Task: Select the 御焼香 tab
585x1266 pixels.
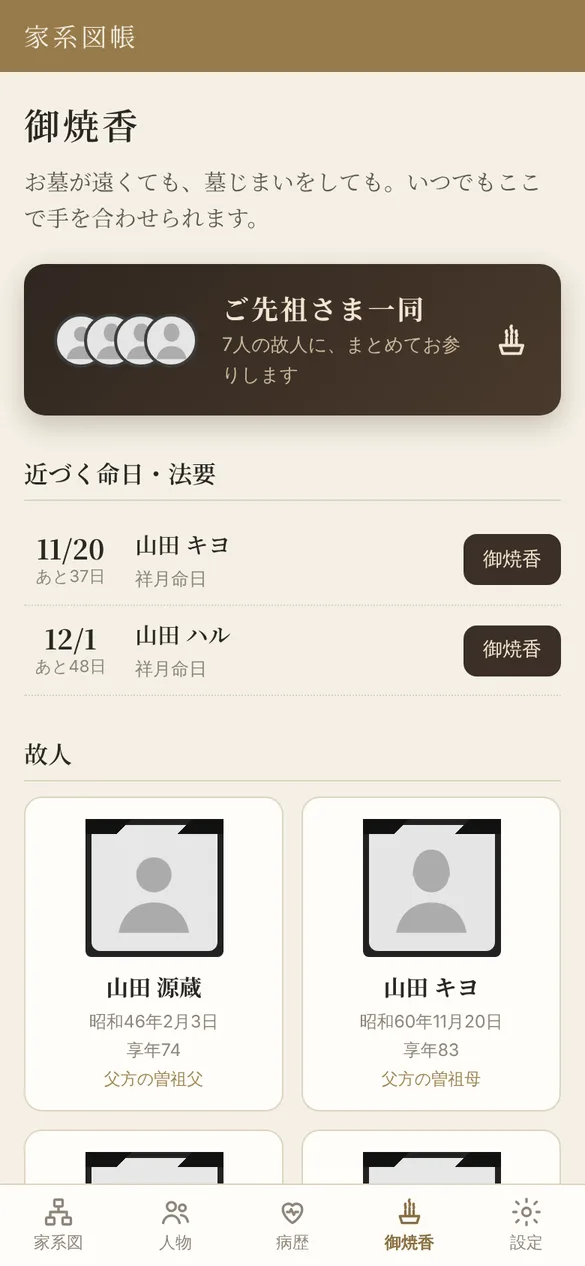Action: coord(409,1226)
